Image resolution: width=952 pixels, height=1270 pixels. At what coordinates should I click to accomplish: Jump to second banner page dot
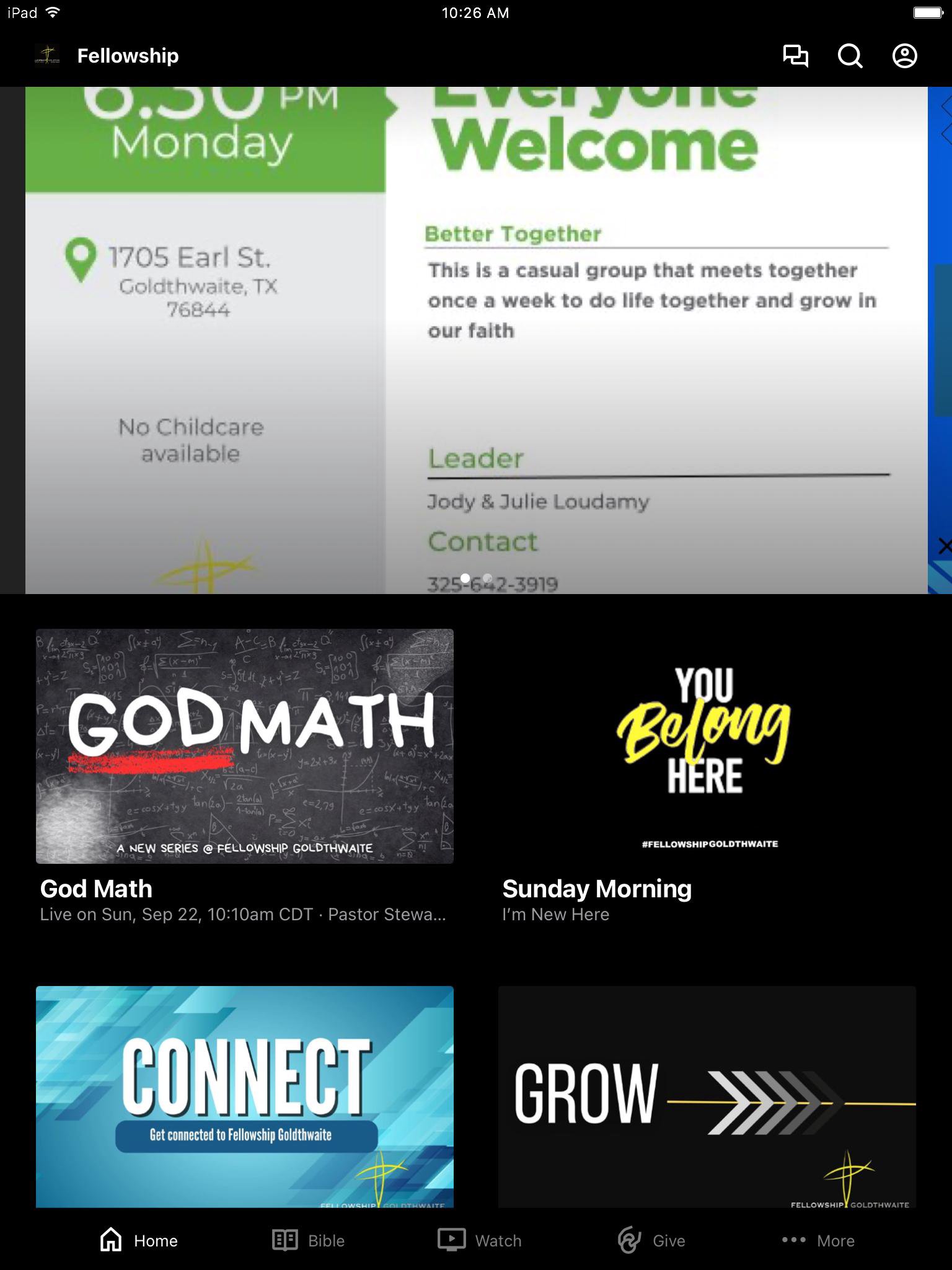coord(488,578)
